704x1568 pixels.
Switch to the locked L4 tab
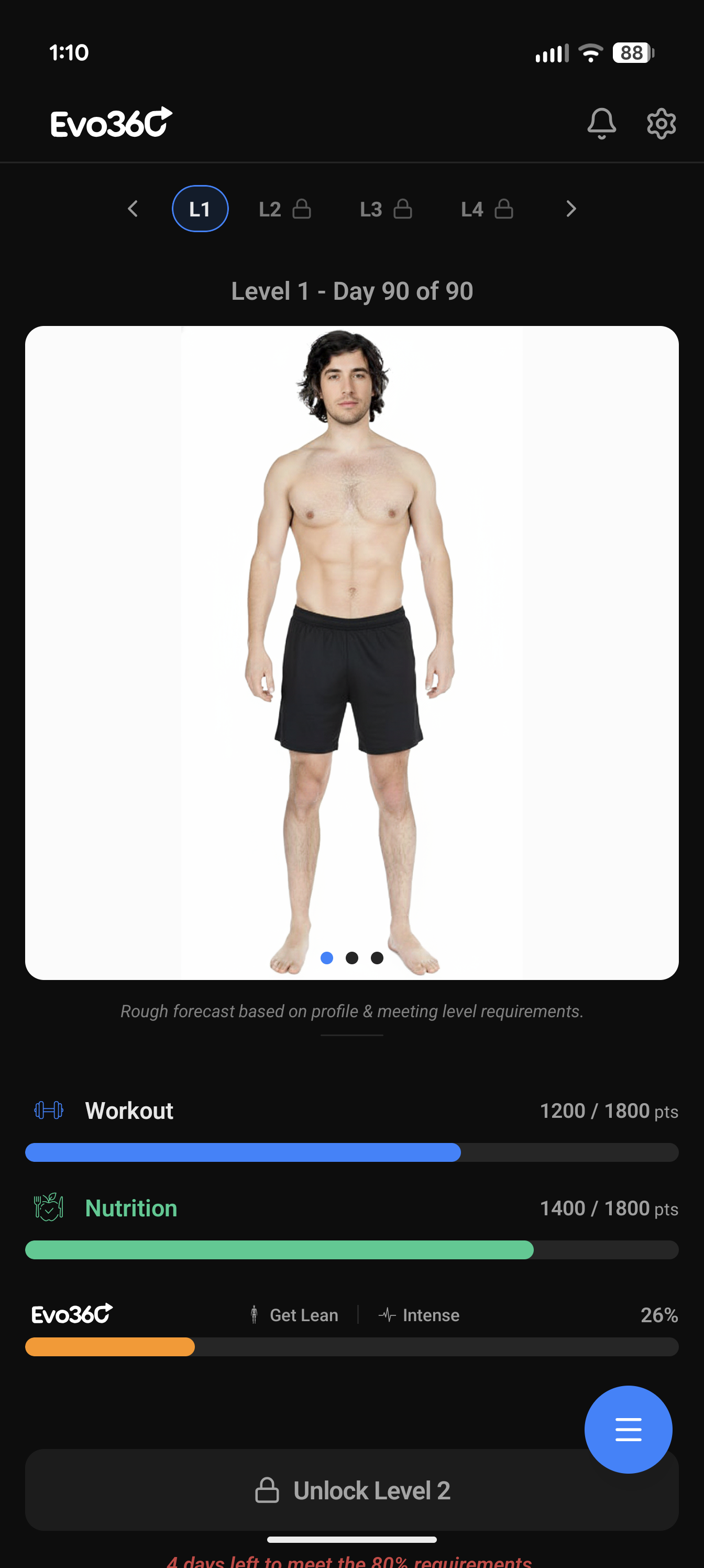pos(487,210)
